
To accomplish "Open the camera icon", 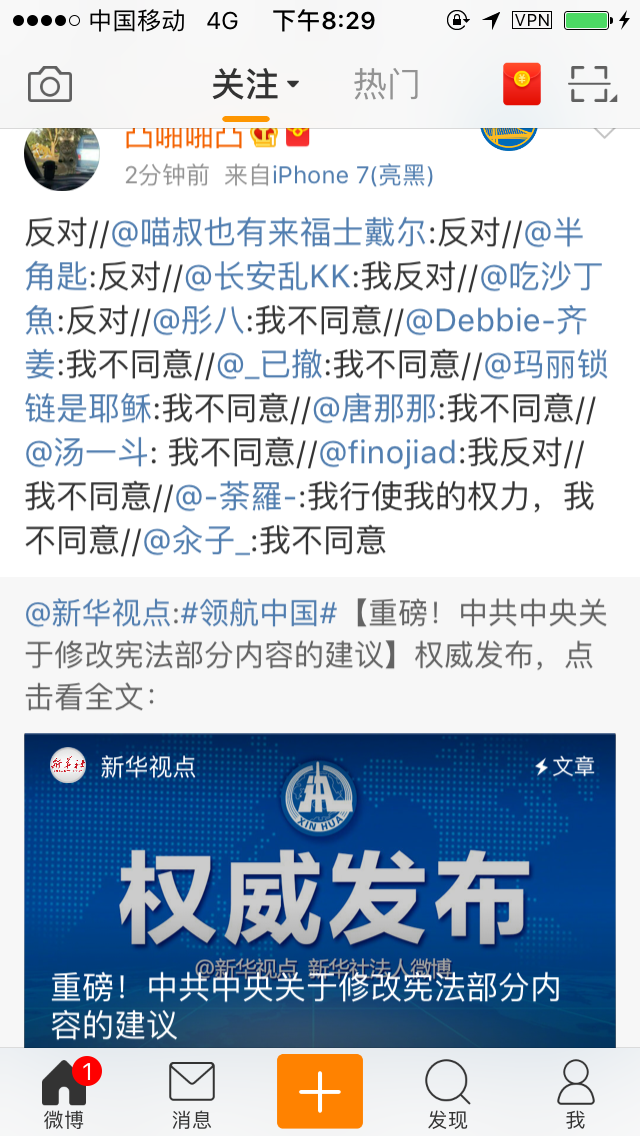I will pos(50,85).
